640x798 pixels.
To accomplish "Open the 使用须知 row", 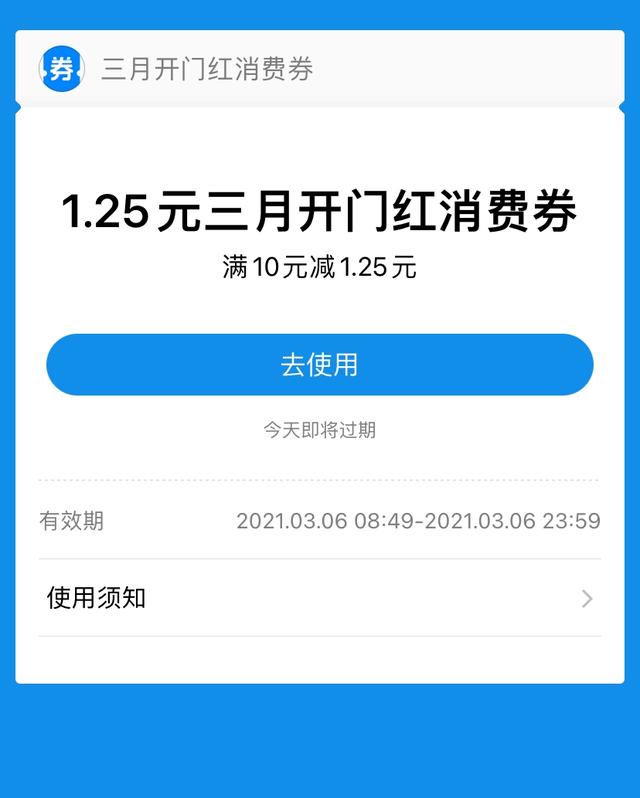I will pos(319,598).
